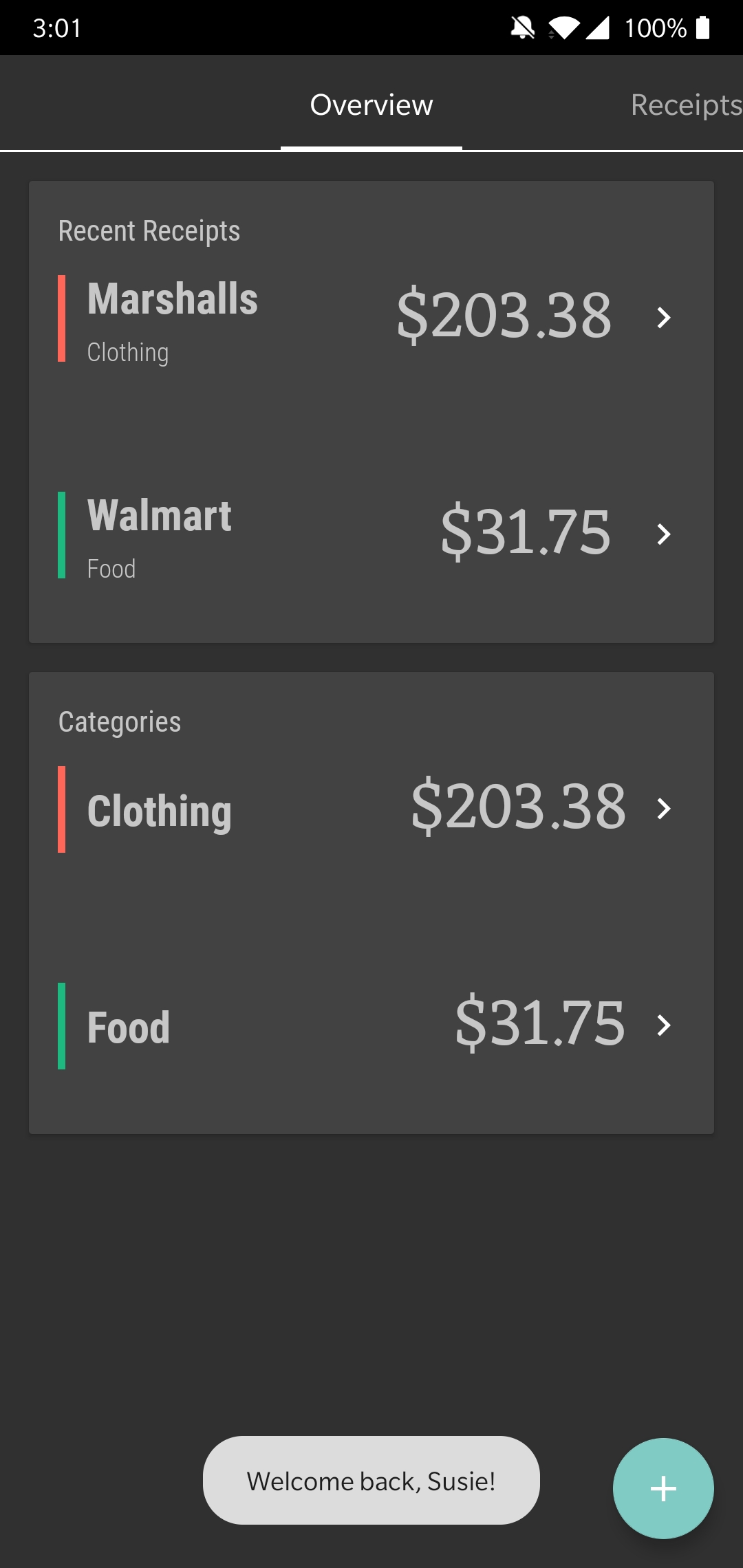Switch to the Receipts tab
The image size is (743, 1568).
tap(685, 105)
